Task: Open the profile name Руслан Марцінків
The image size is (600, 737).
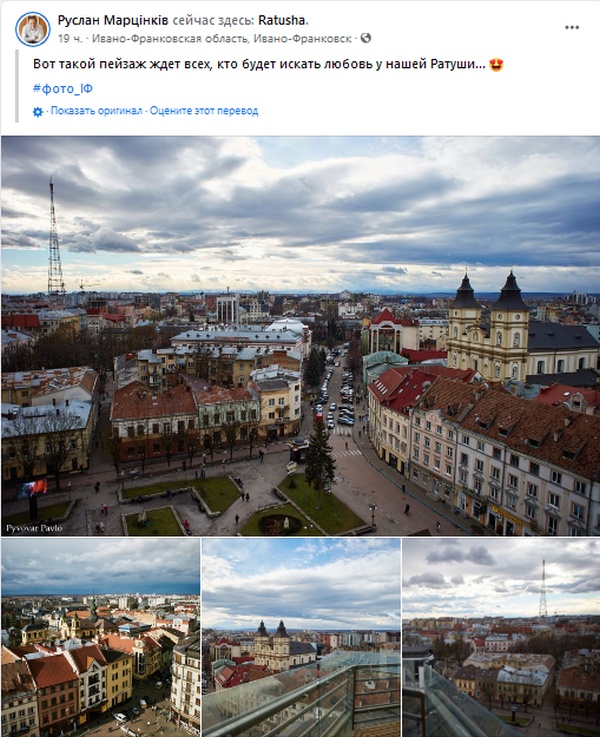Action: click(113, 20)
